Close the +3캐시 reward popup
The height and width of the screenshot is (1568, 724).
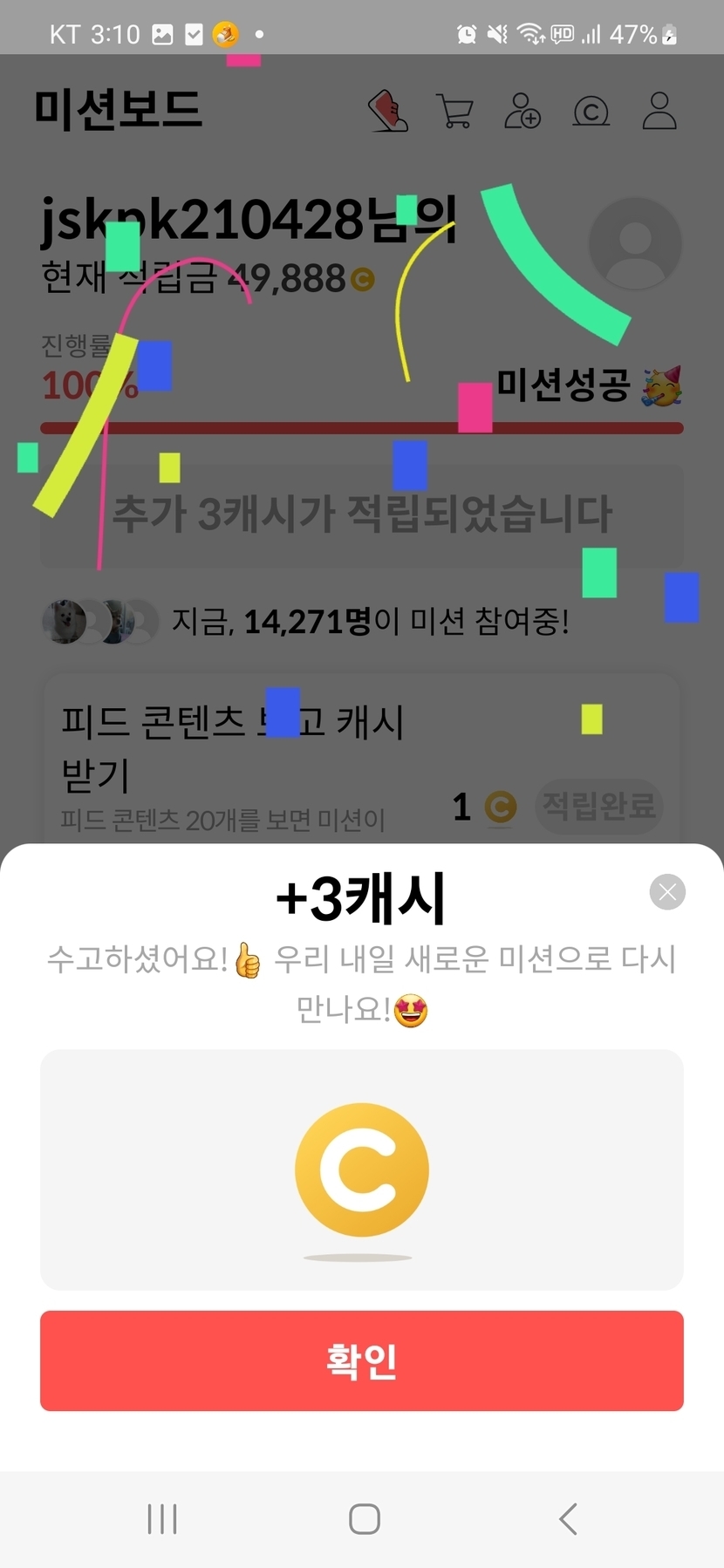[667, 891]
